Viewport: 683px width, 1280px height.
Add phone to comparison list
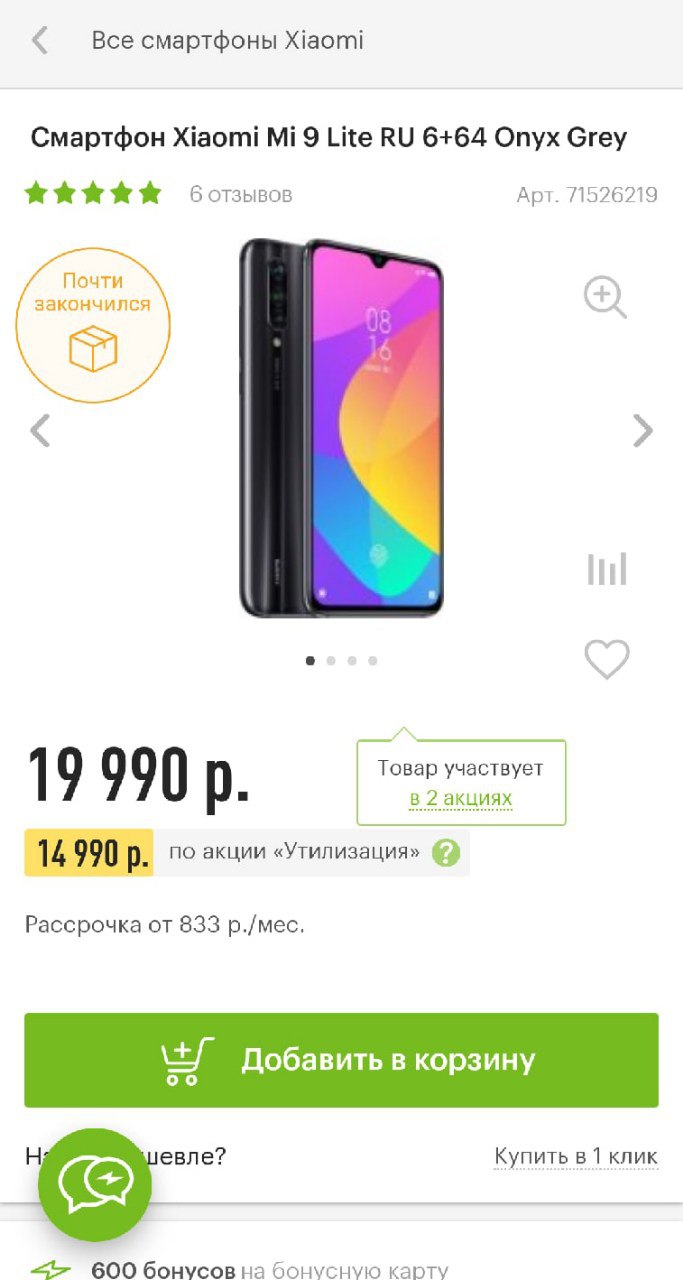[x=606, y=569]
